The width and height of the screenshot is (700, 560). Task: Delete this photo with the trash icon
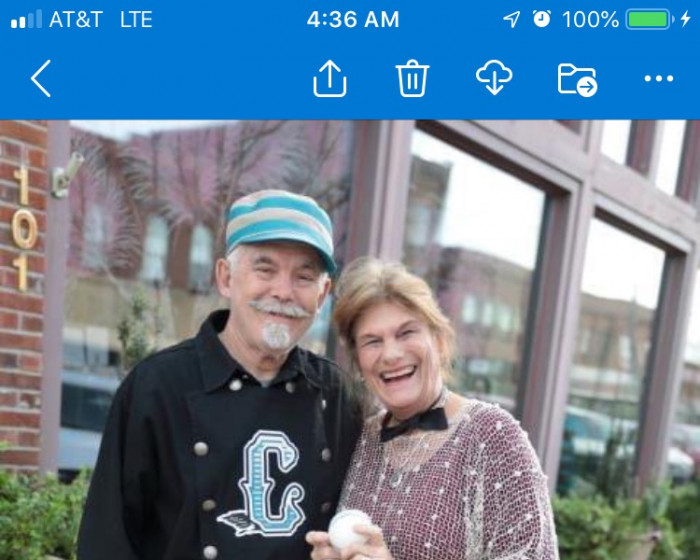[x=412, y=78]
